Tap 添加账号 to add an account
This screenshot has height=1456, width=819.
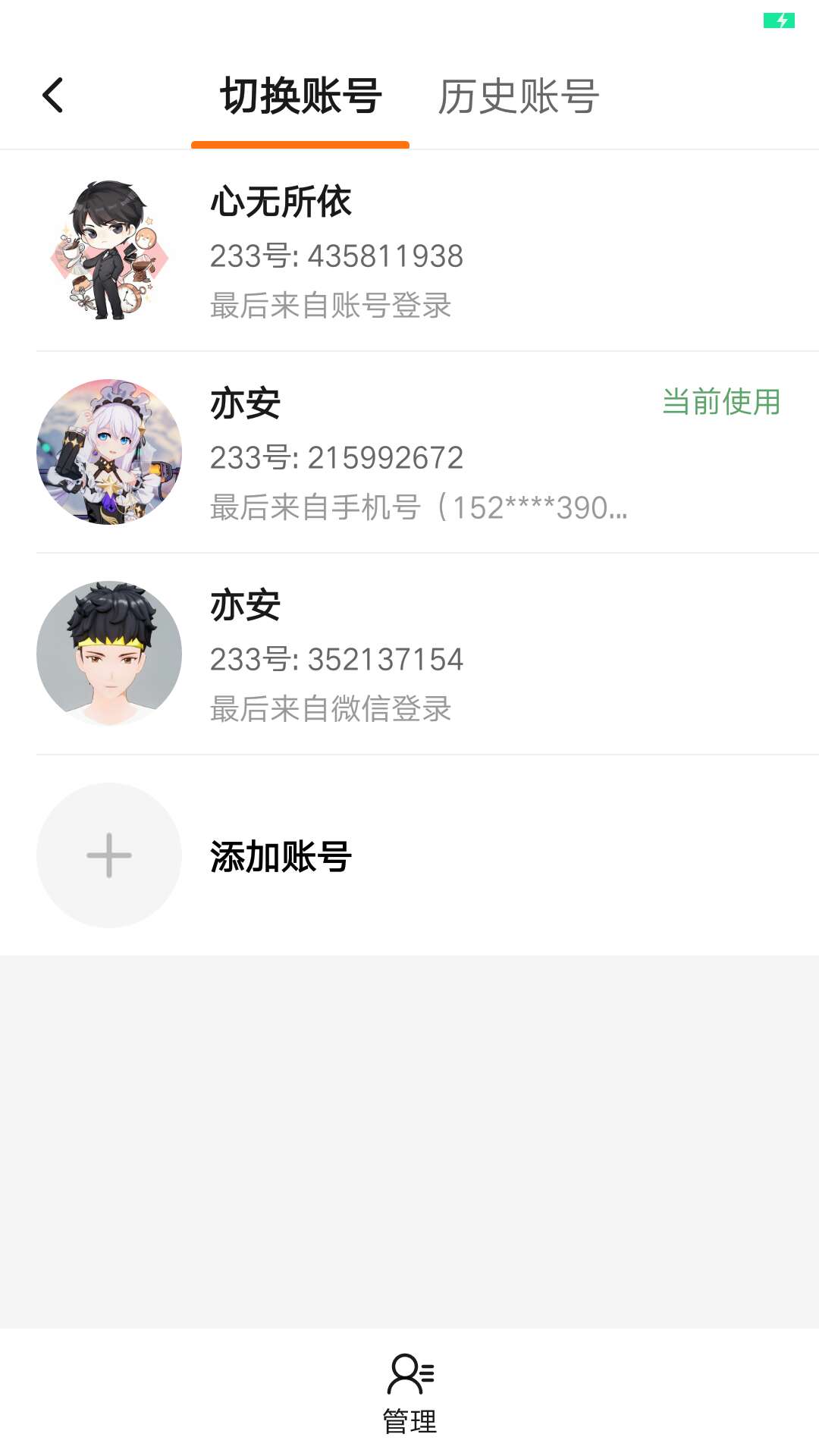(x=281, y=857)
